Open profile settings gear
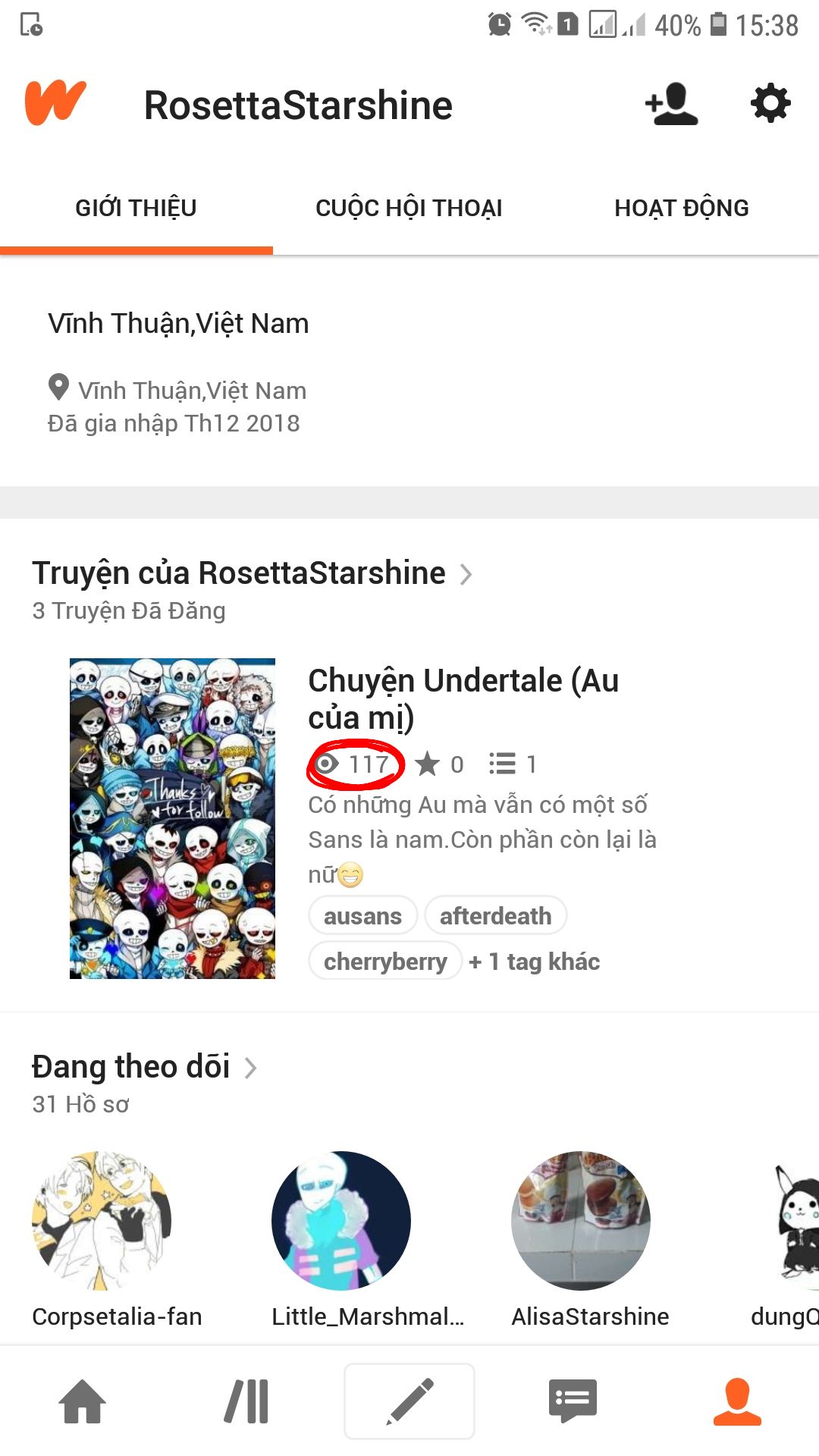This screenshot has width=819, height=1456. tap(770, 103)
